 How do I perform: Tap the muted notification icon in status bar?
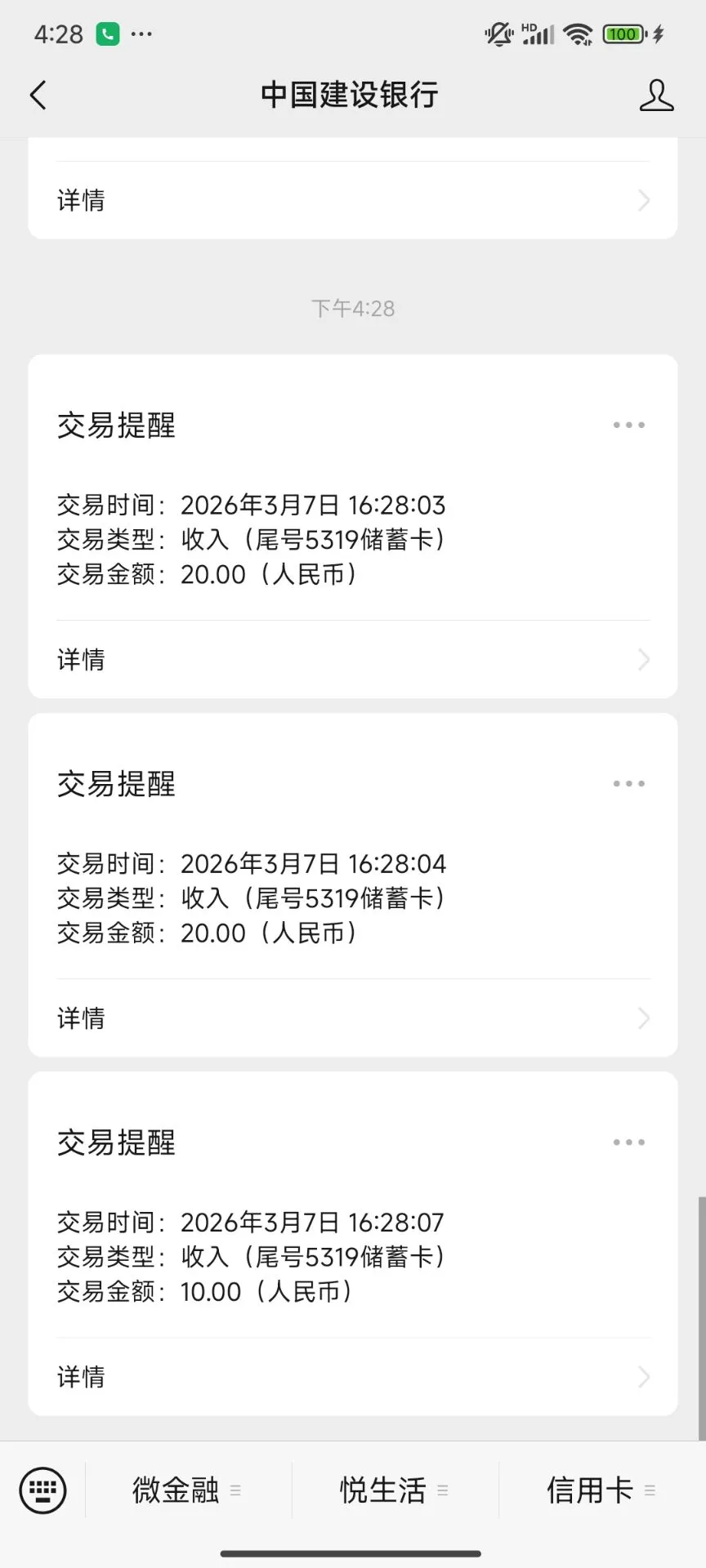click(495, 33)
